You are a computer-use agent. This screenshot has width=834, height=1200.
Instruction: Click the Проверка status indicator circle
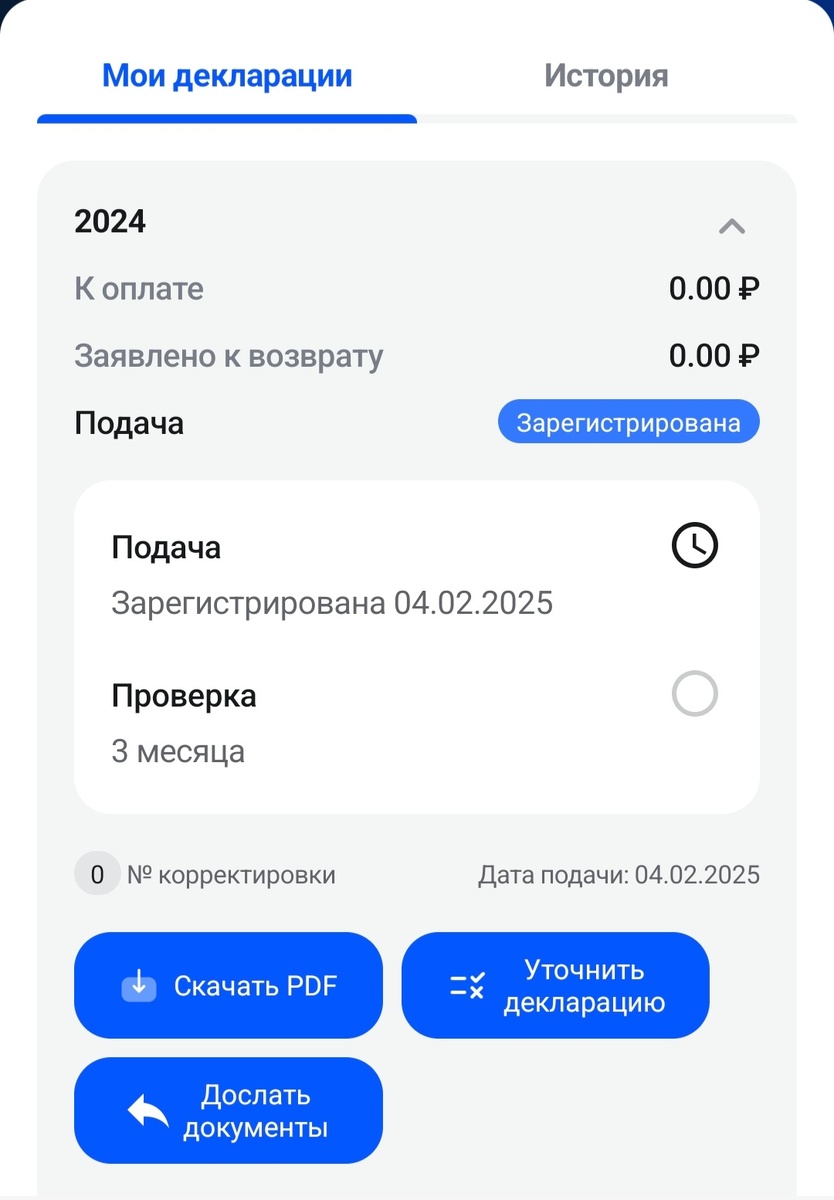point(694,694)
